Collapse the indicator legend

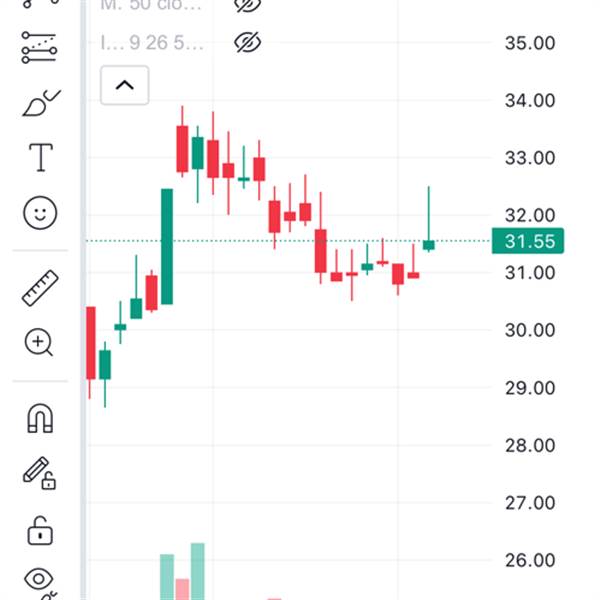pos(125,85)
